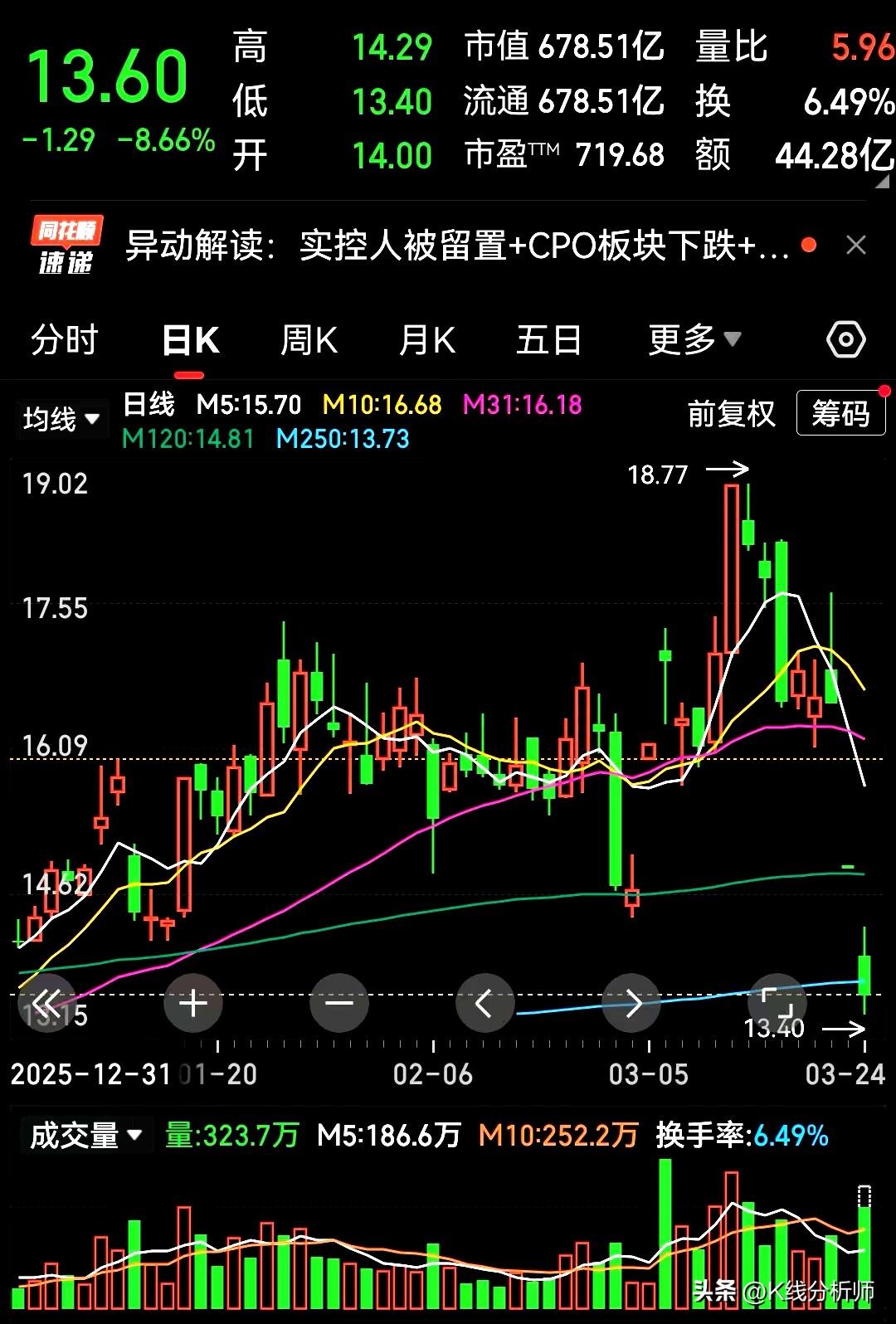The image size is (896, 1324).
Task: Click the 同花顺速递 badge icon
Action: [x=66, y=245]
